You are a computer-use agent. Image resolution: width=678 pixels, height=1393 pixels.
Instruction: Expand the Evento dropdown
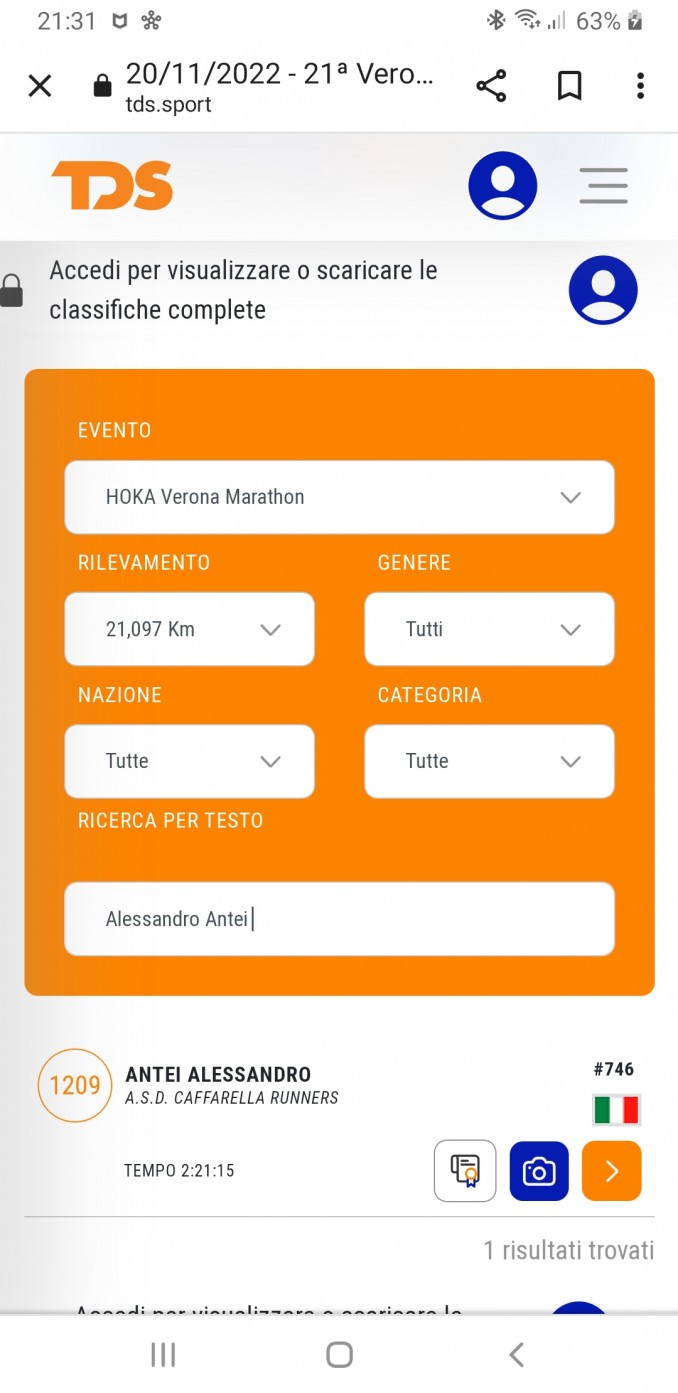click(339, 497)
